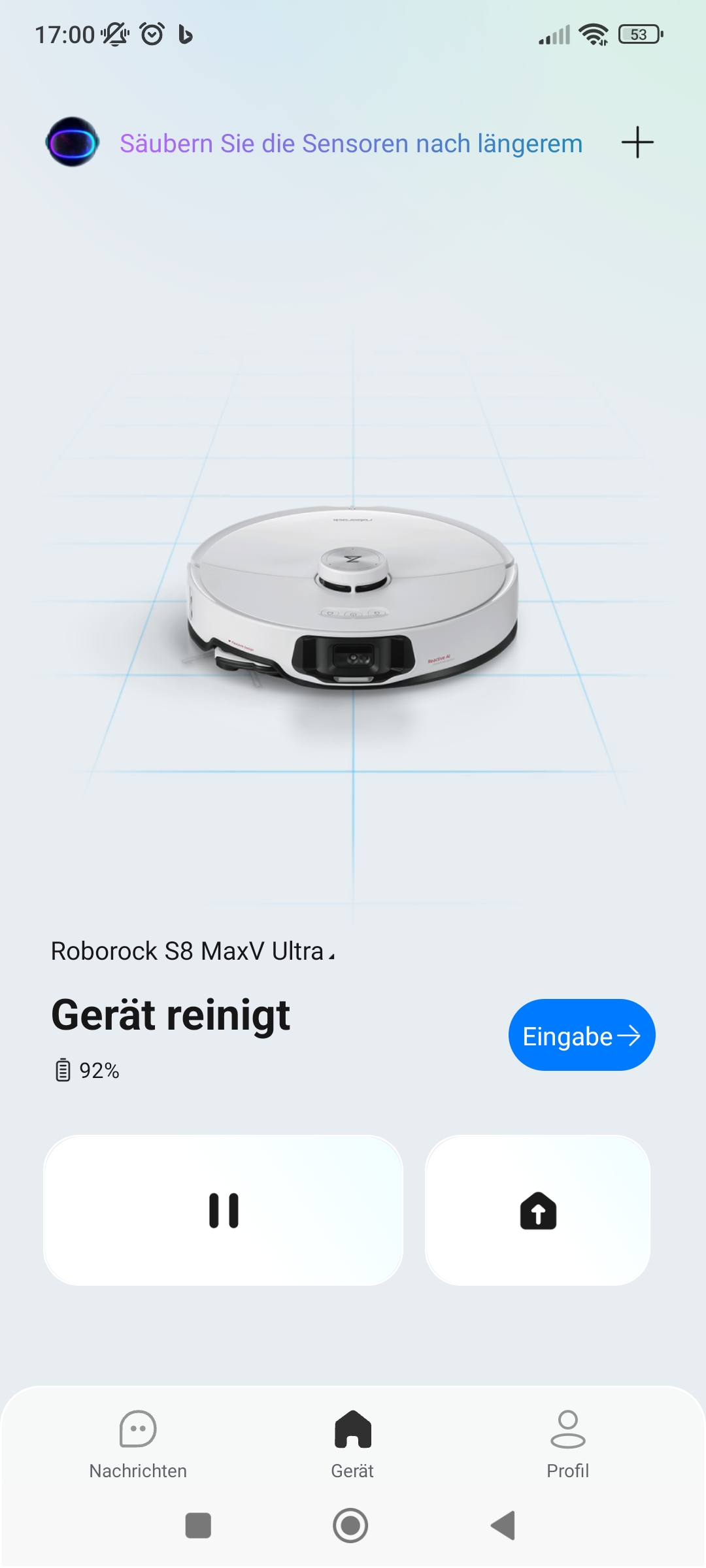Open the voice assistant orb
The image size is (706, 1568).
pos(73,142)
